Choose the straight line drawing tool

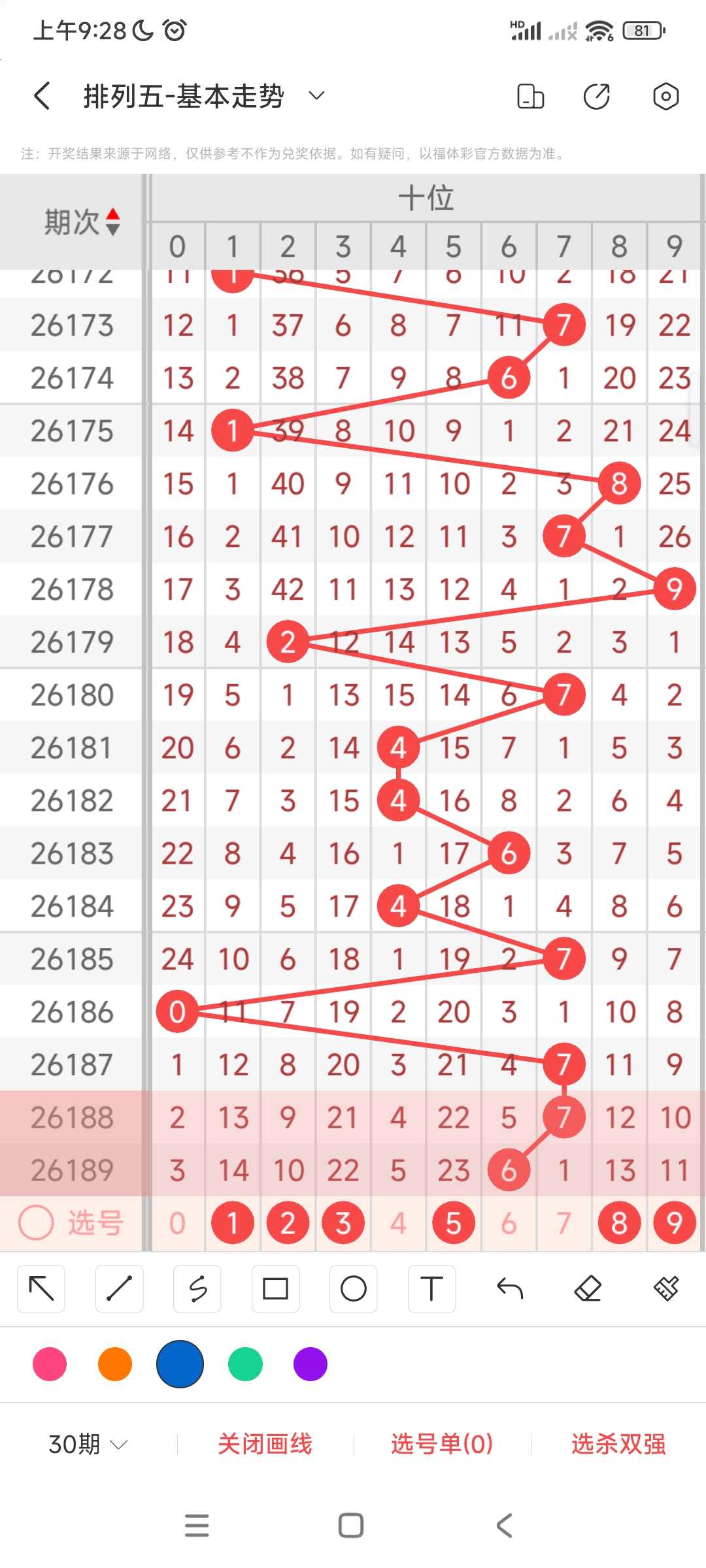point(119,1289)
